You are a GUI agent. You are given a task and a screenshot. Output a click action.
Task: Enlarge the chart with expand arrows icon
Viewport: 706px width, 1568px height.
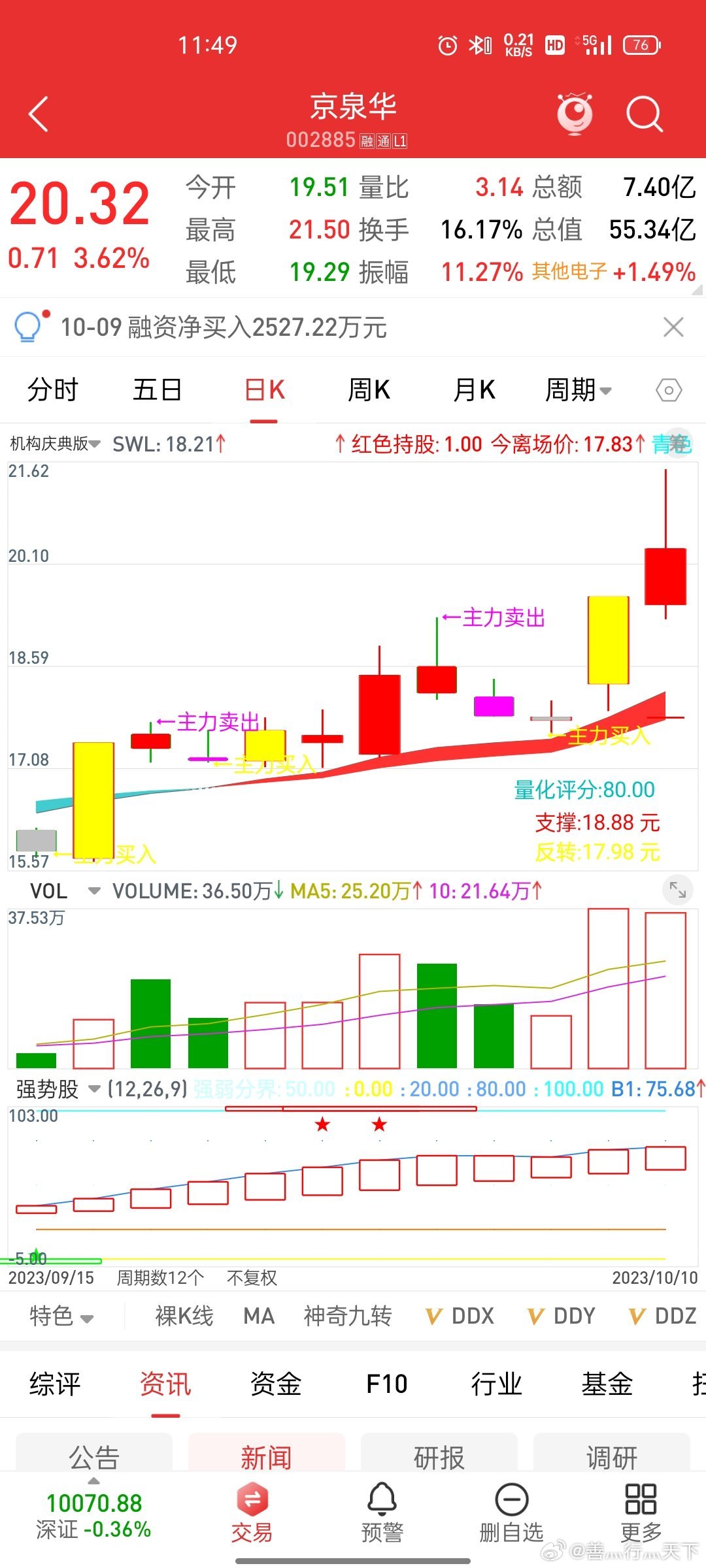click(x=678, y=890)
